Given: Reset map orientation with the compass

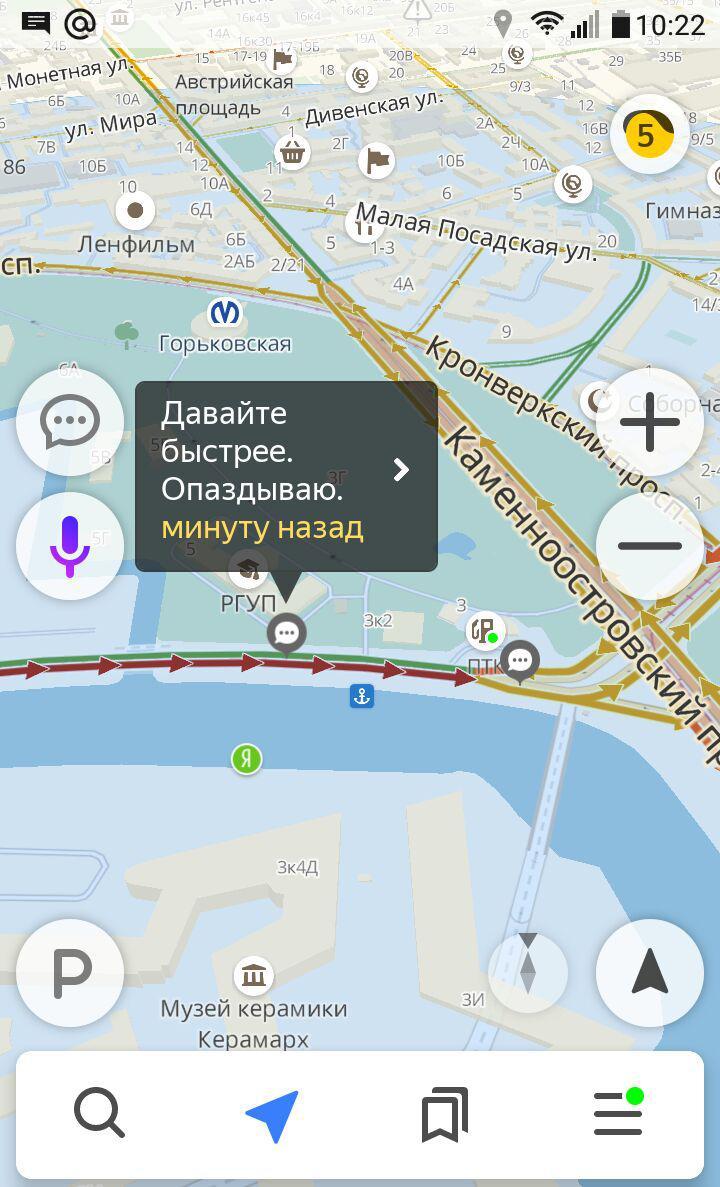Looking at the screenshot, I should coord(528,972).
